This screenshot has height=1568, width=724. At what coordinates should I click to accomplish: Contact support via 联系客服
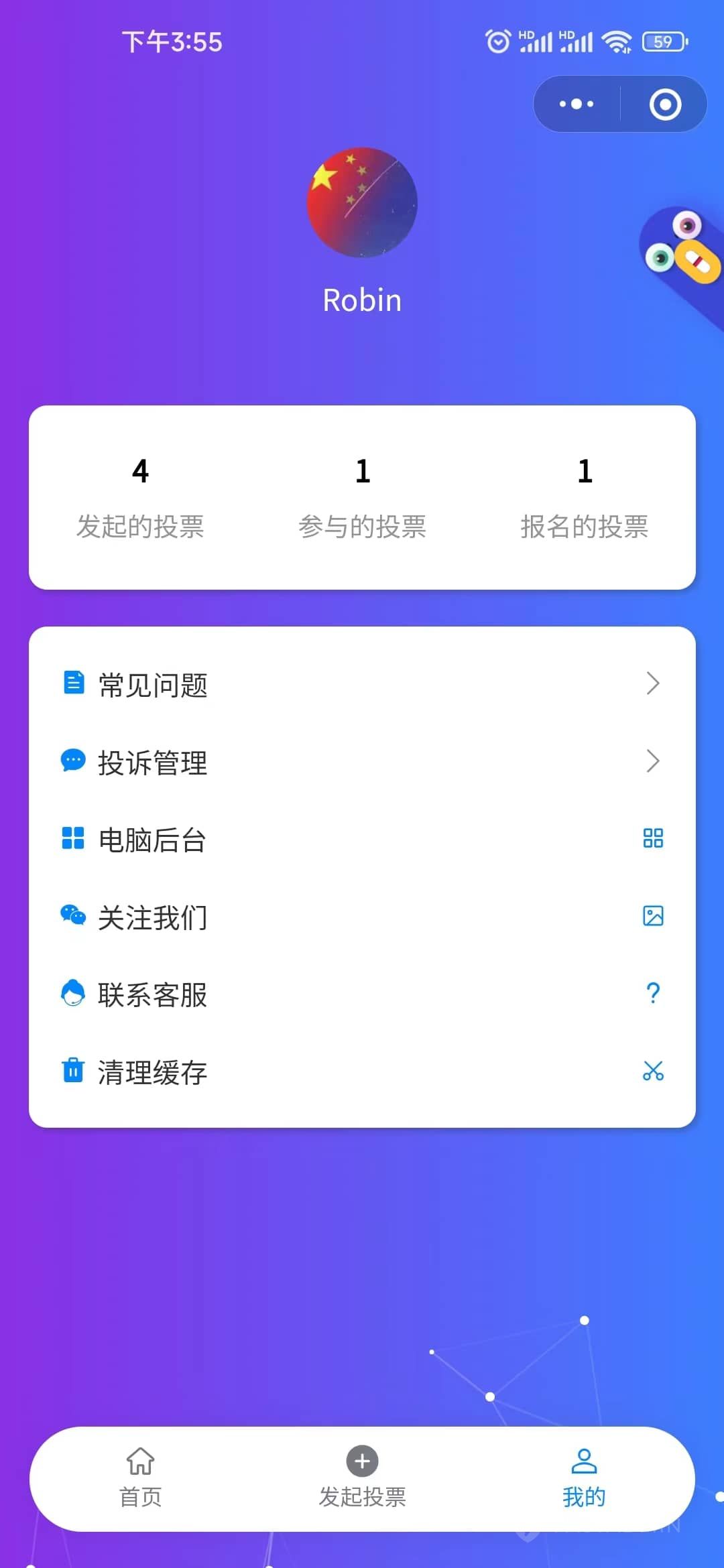362,994
